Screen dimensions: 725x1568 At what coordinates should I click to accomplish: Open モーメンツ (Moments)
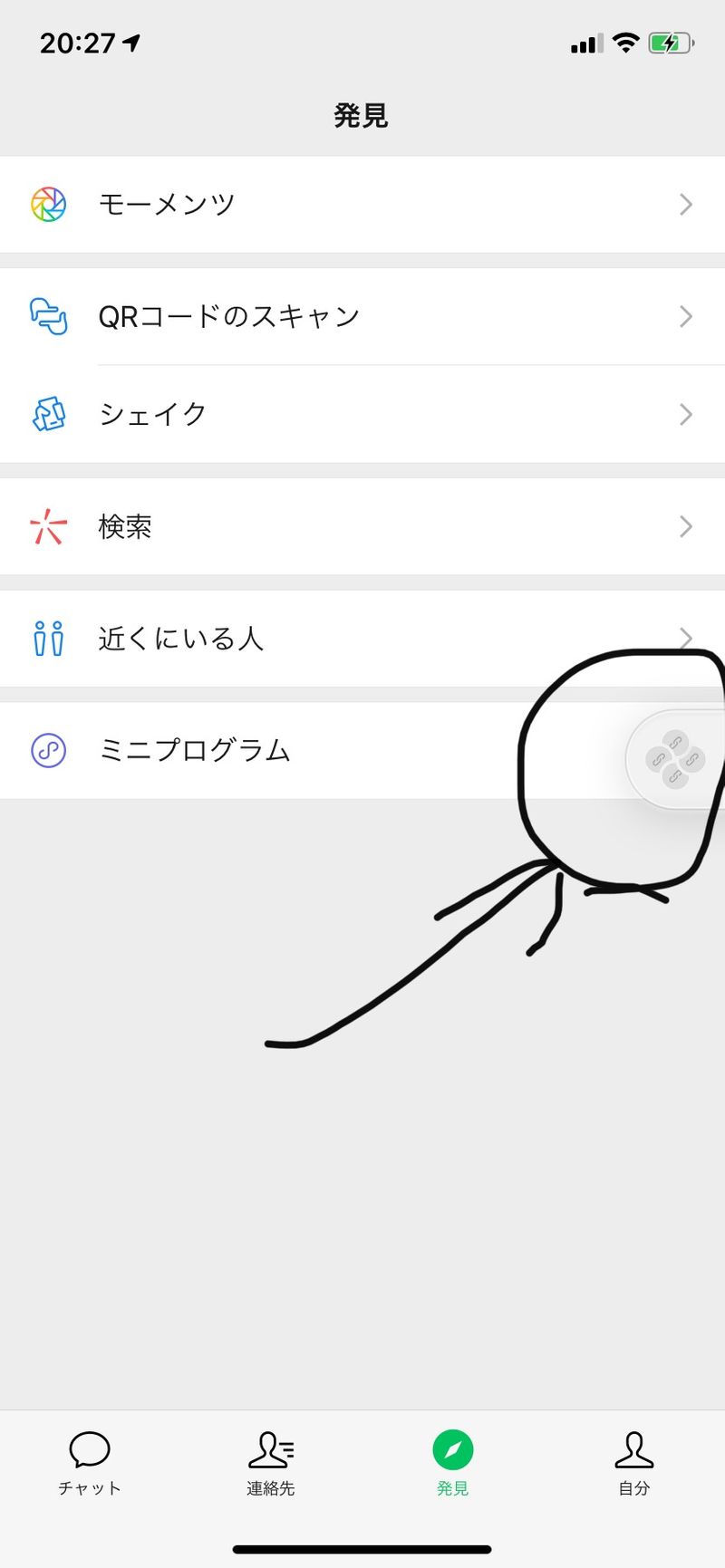click(362, 205)
